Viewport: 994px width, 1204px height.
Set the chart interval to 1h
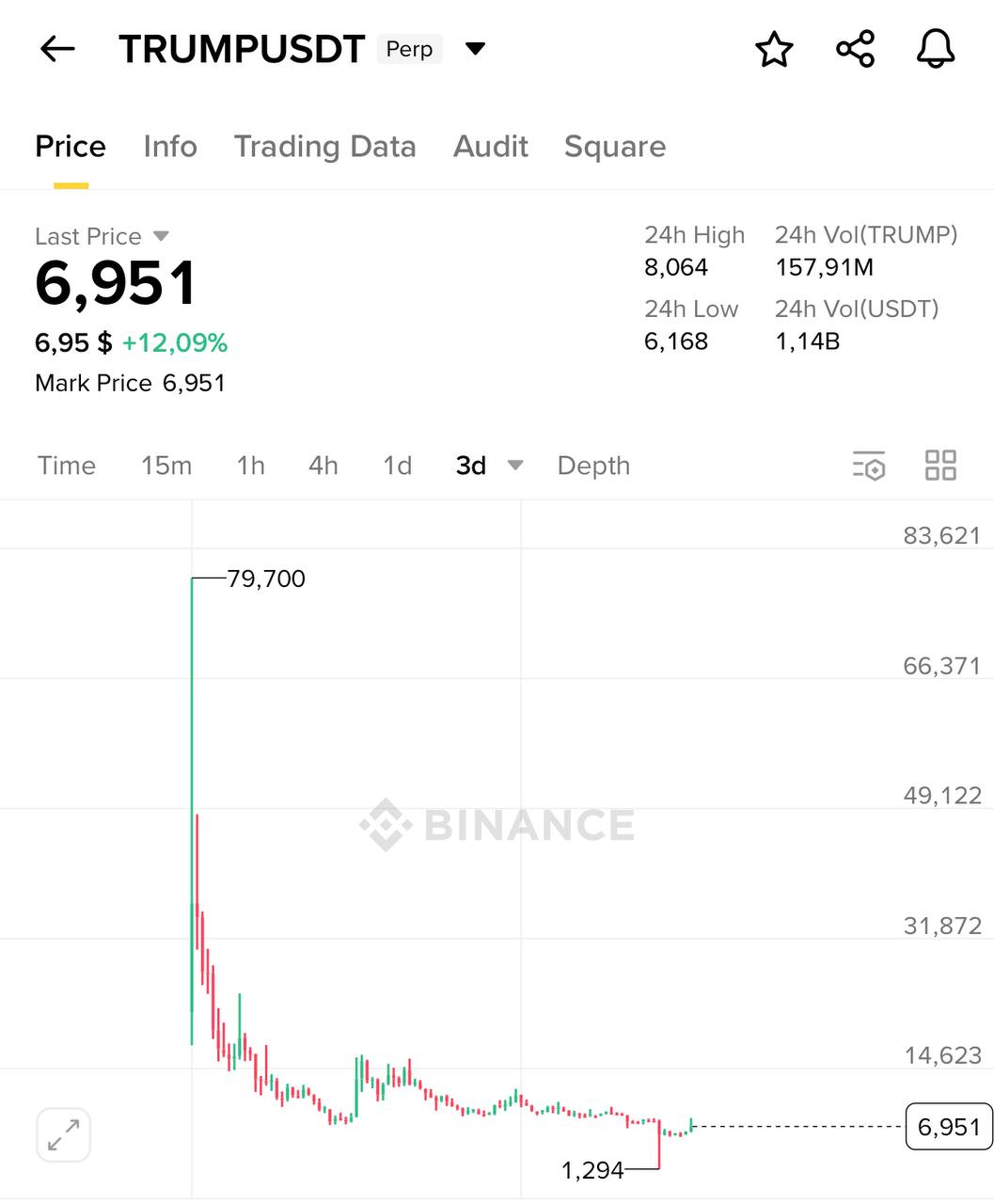tap(250, 466)
